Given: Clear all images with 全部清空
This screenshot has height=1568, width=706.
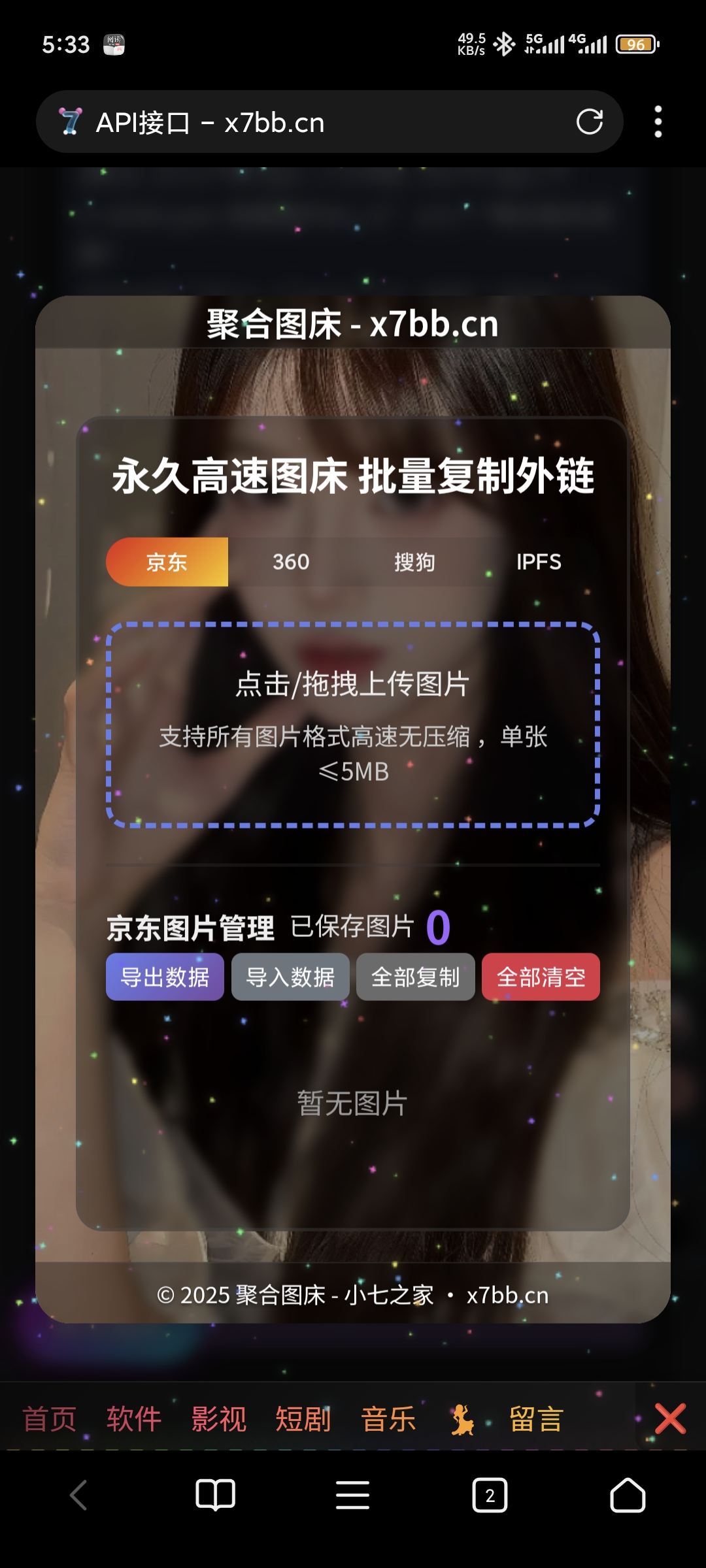Looking at the screenshot, I should click(x=541, y=977).
